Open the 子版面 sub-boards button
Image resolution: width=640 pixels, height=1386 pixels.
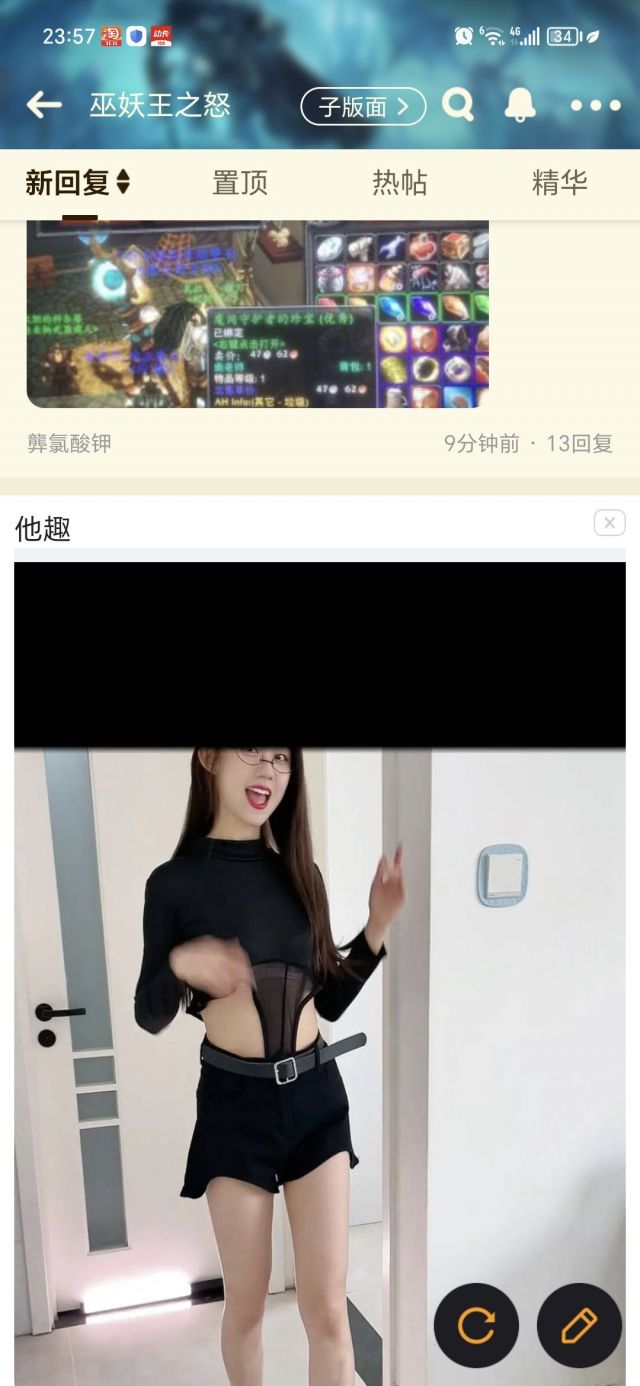point(363,106)
